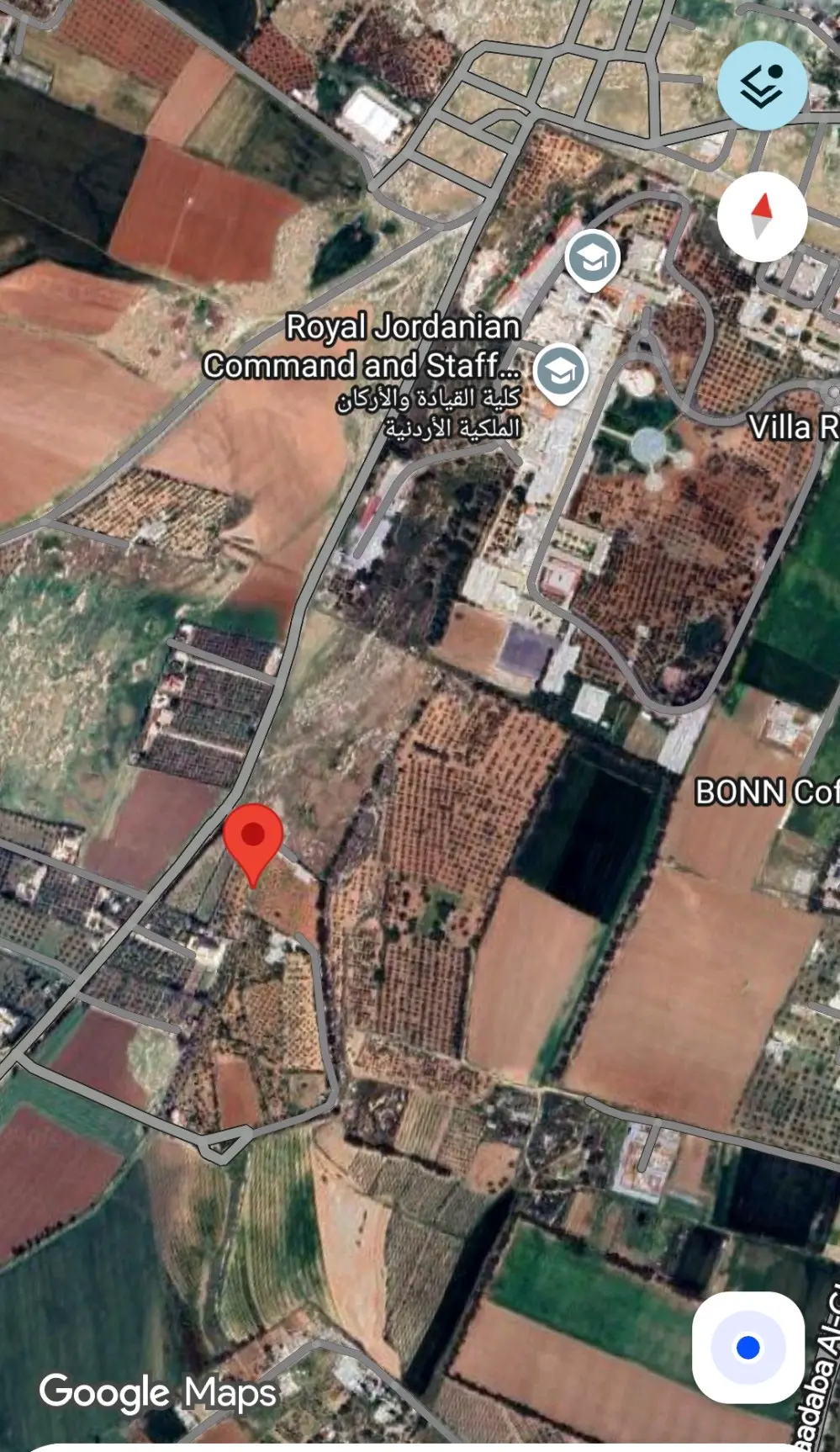Image resolution: width=840 pixels, height=1452 pixels.
Task: Center map on my current location
Action: point(748,1347)
